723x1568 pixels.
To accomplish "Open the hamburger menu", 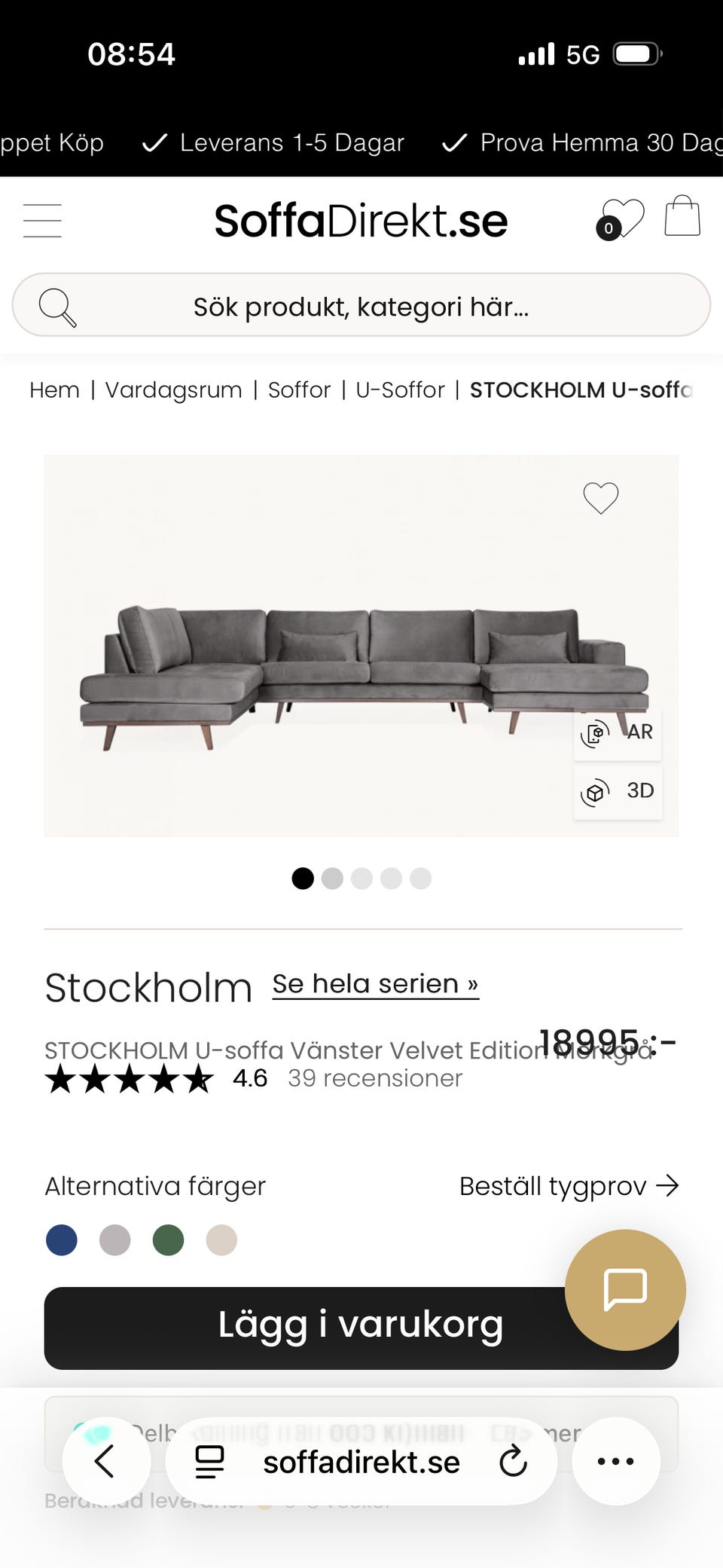I will pyautogui.click(x=42, y=219).
